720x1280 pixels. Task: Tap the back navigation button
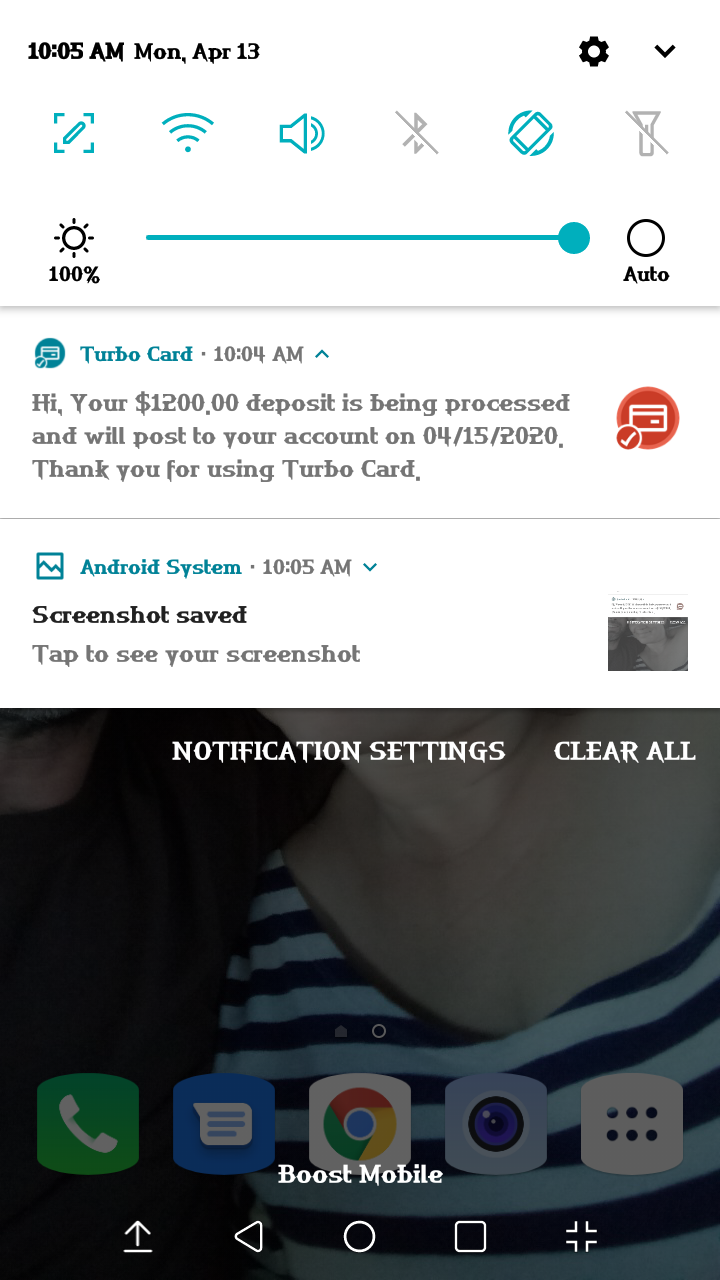pyautogui.click(x=248, y=1237)
